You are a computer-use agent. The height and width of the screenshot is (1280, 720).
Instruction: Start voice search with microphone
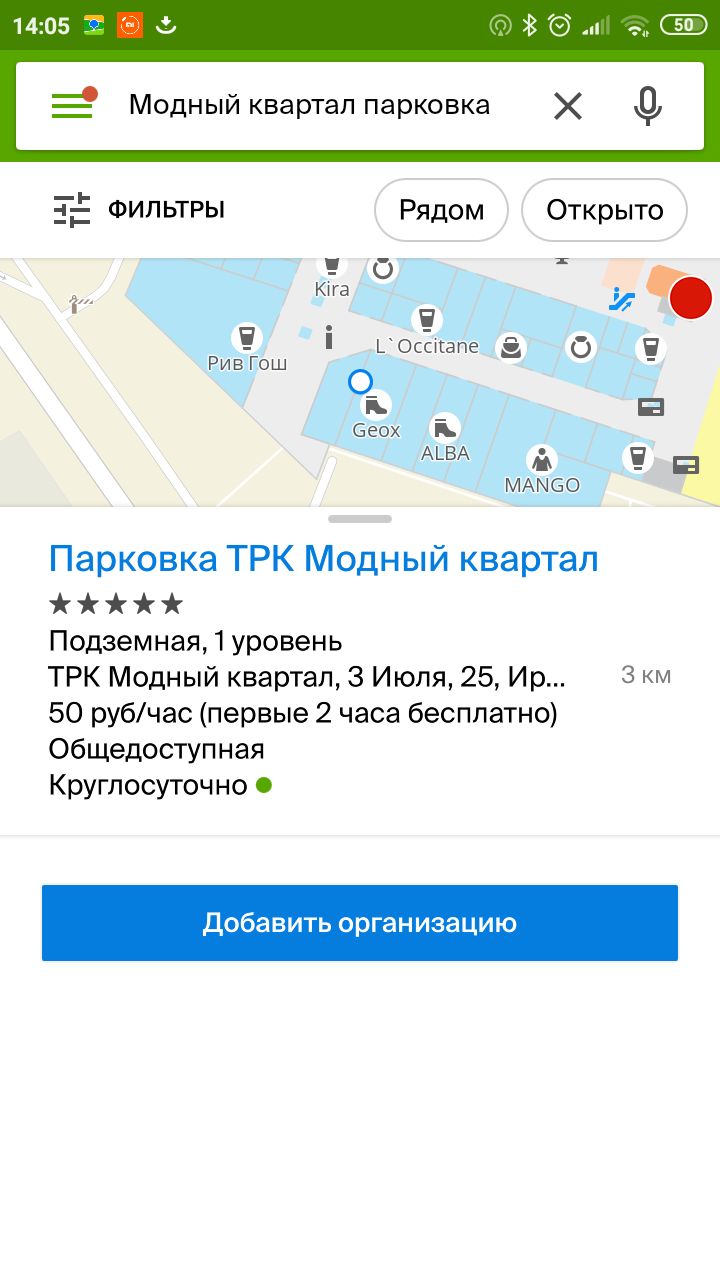click(x=648, y=105)
